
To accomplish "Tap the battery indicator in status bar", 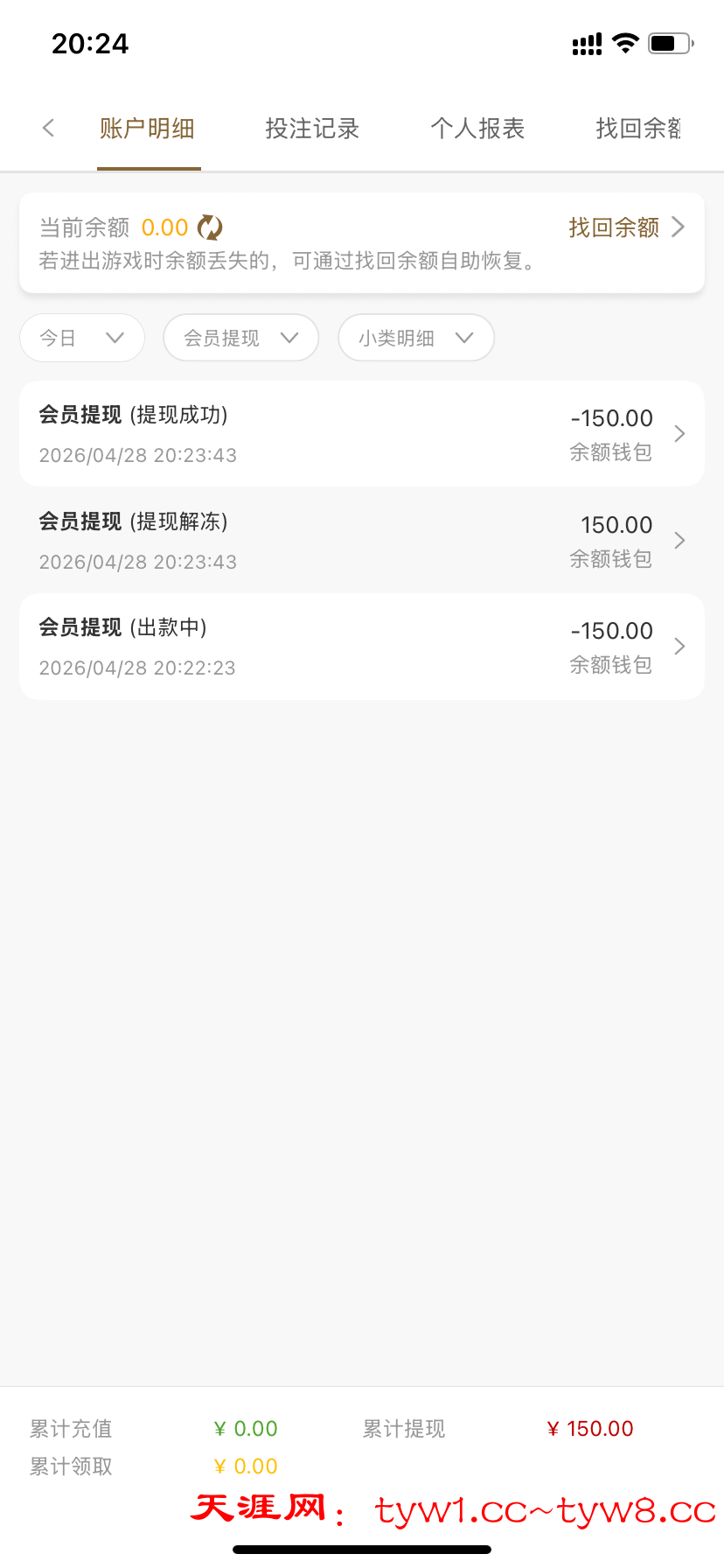I will click(x=670, y=42).
